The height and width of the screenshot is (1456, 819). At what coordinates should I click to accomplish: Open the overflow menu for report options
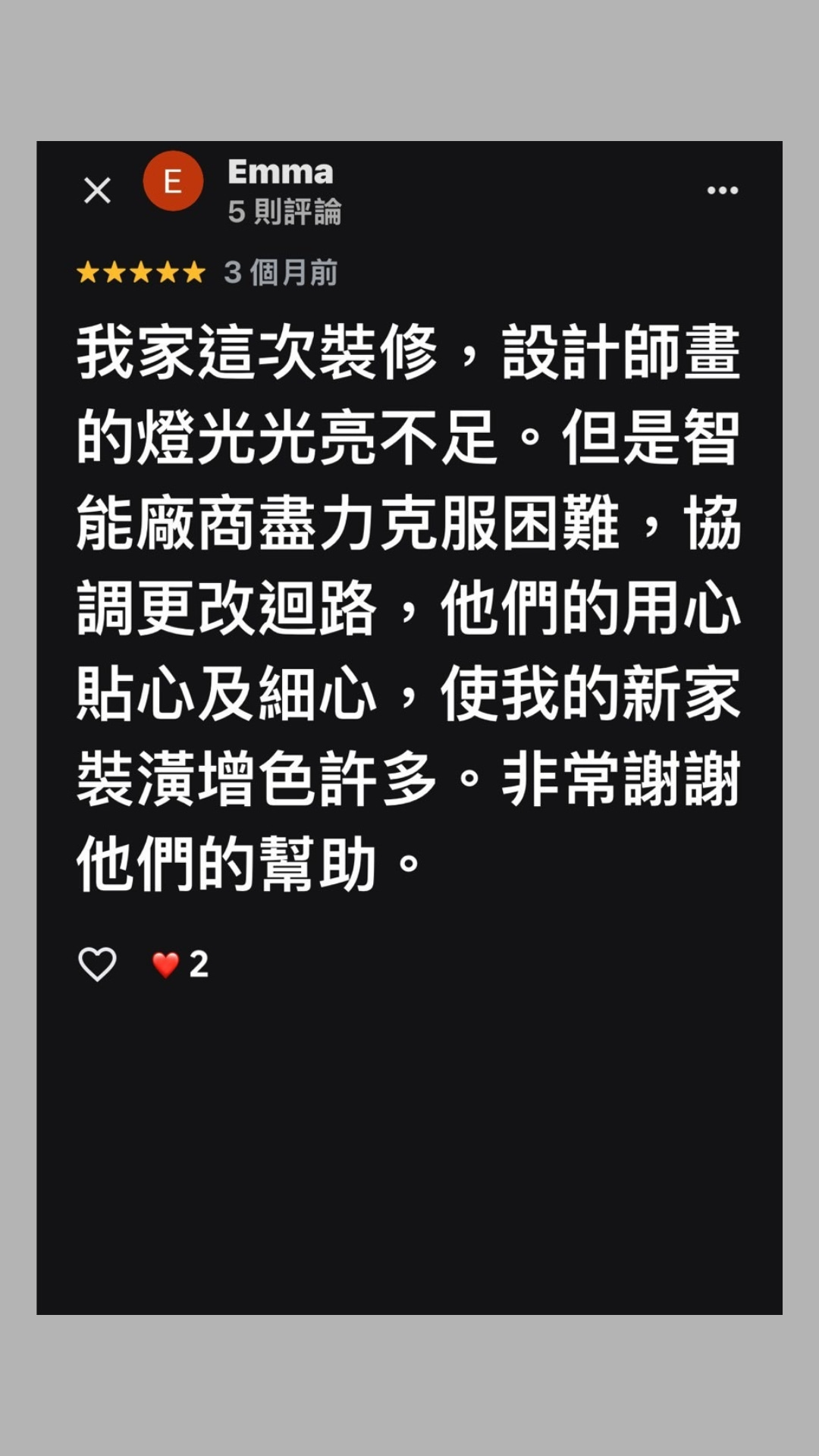click(x=723, y=190)
